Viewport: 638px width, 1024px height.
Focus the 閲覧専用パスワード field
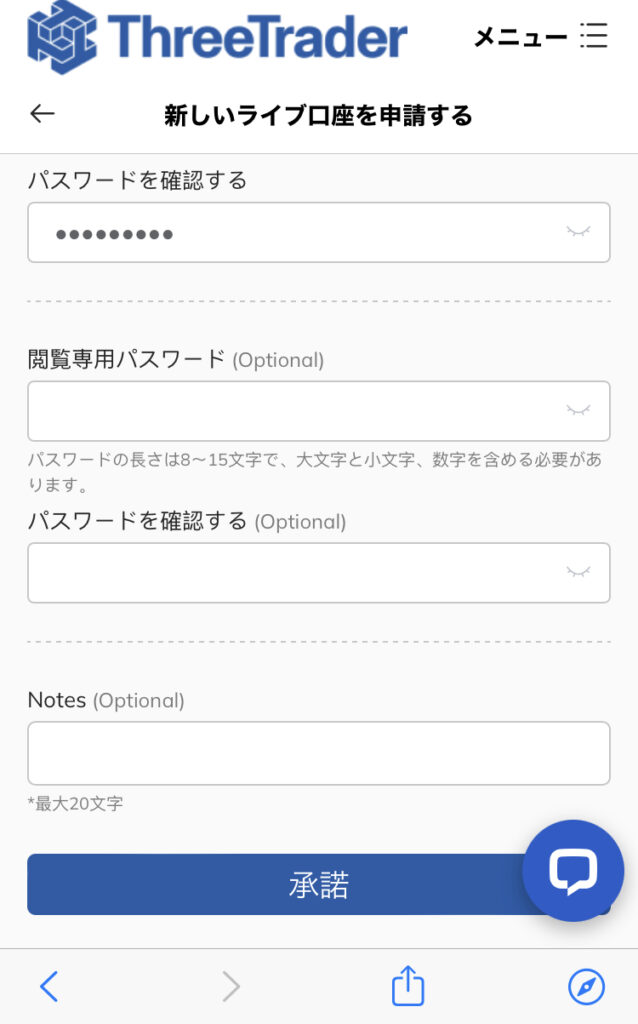pyautogui.click(x=300, y=411)
